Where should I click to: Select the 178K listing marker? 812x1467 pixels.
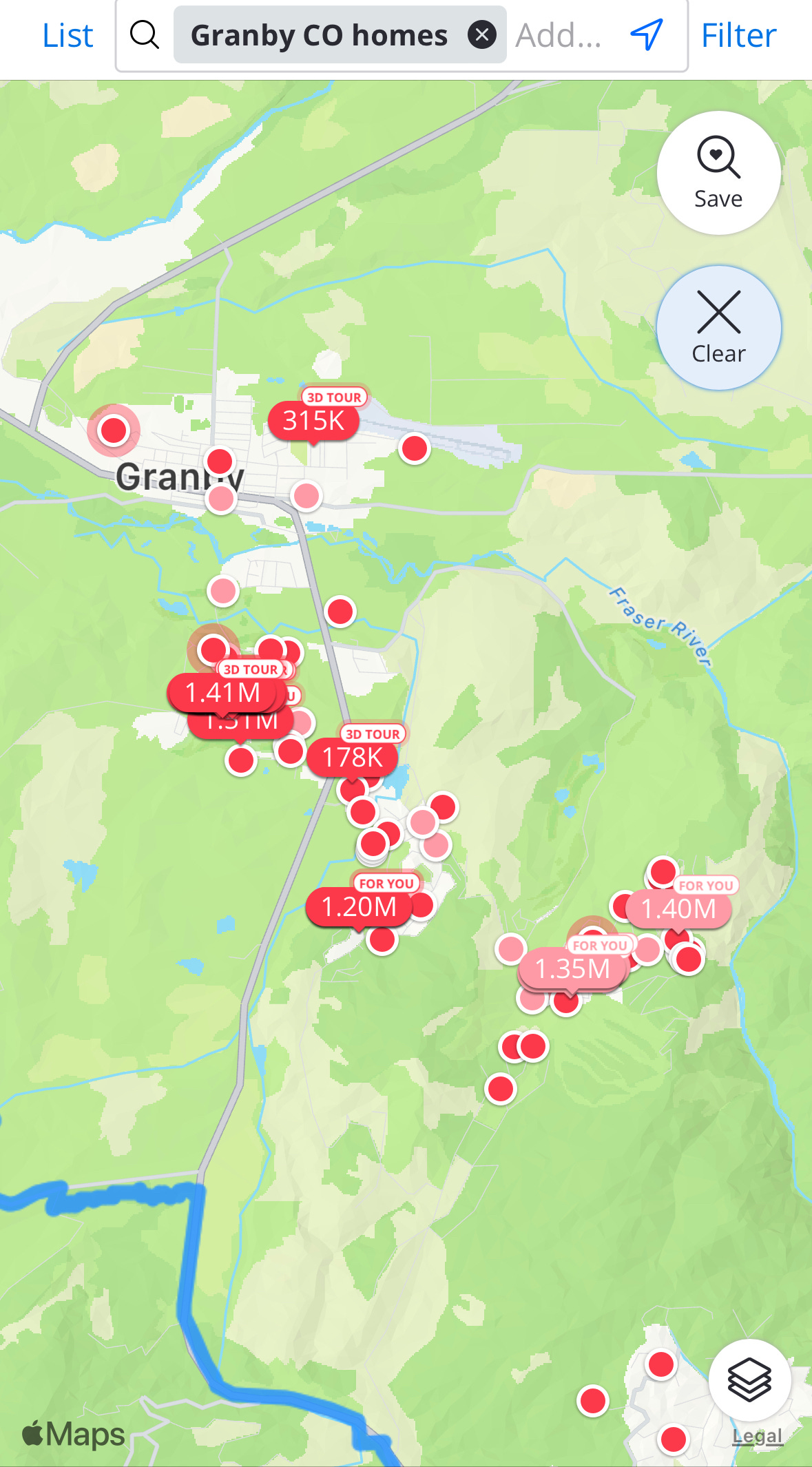pos(352,757)
